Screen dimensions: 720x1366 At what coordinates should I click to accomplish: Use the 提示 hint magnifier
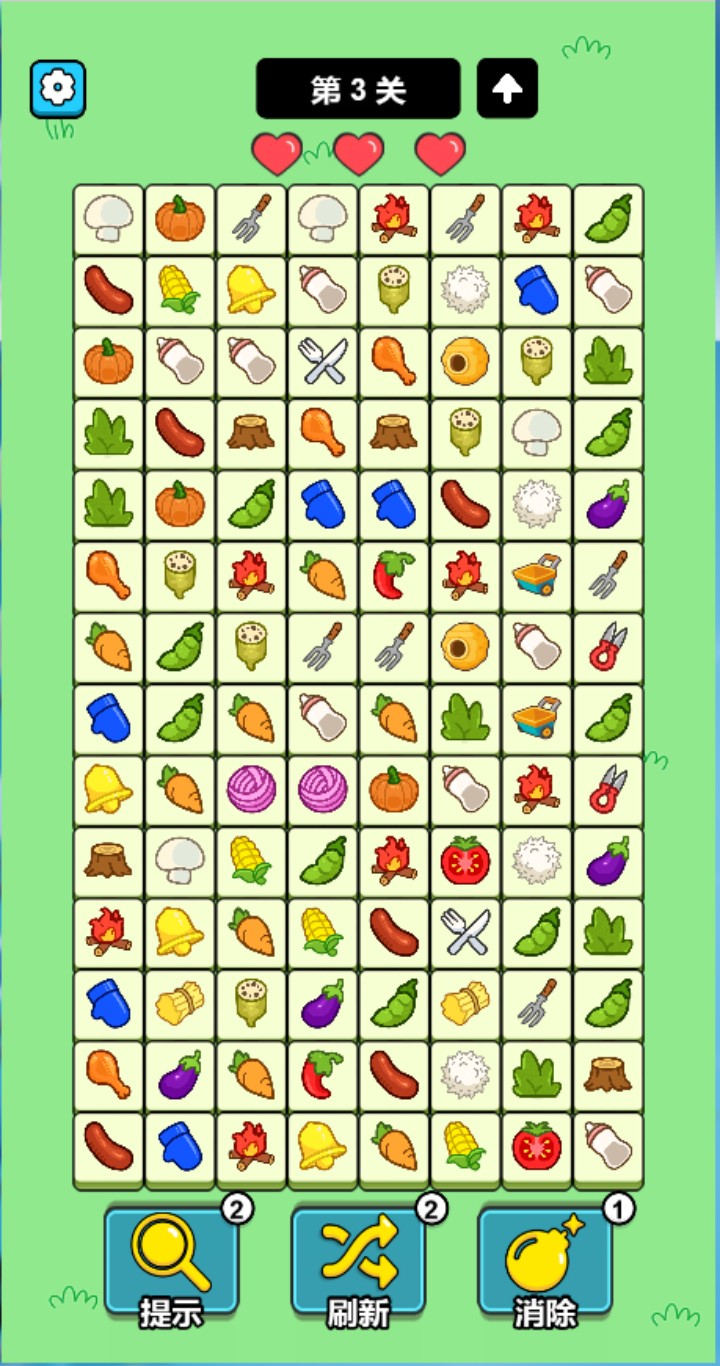pos(171,1261)
